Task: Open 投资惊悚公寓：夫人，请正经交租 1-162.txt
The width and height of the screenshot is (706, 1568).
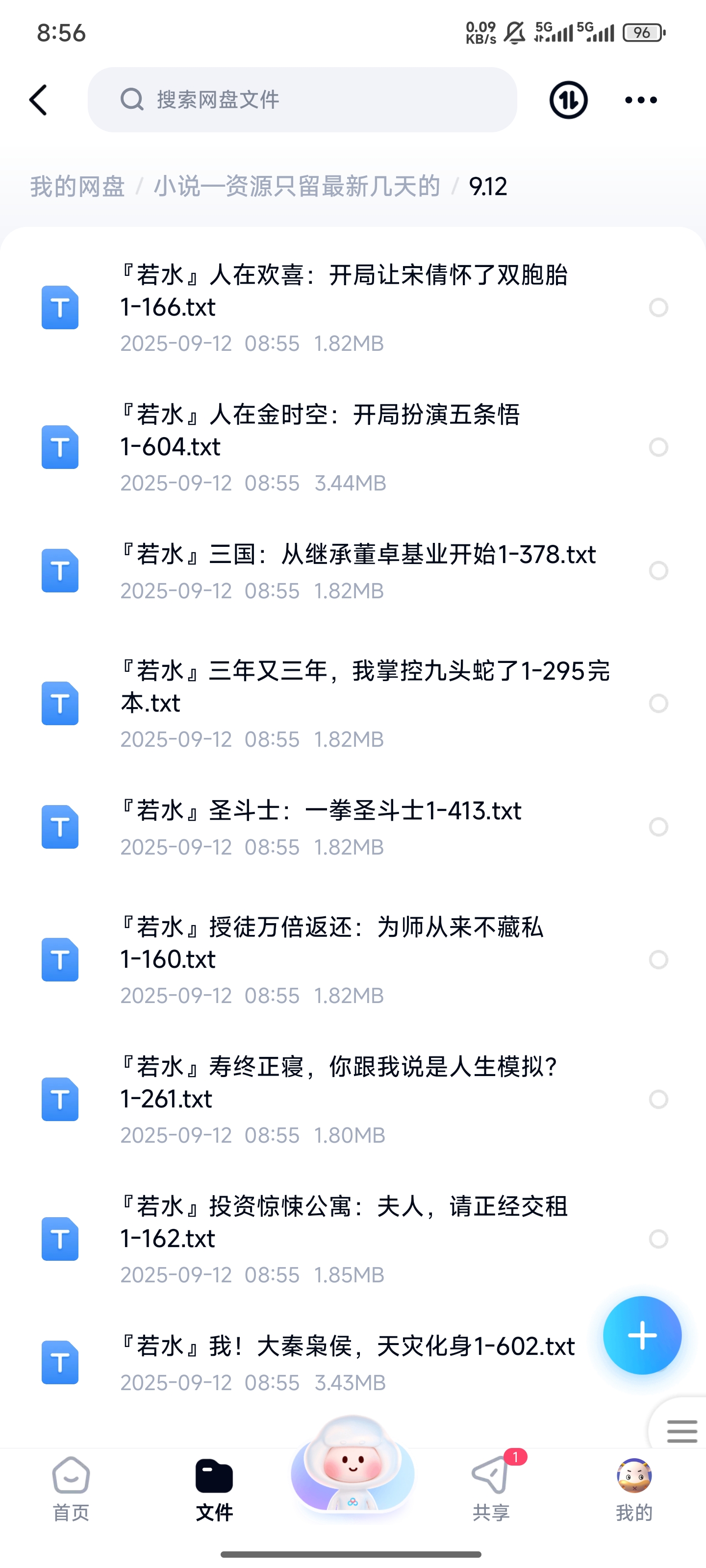Action: 344,1222
